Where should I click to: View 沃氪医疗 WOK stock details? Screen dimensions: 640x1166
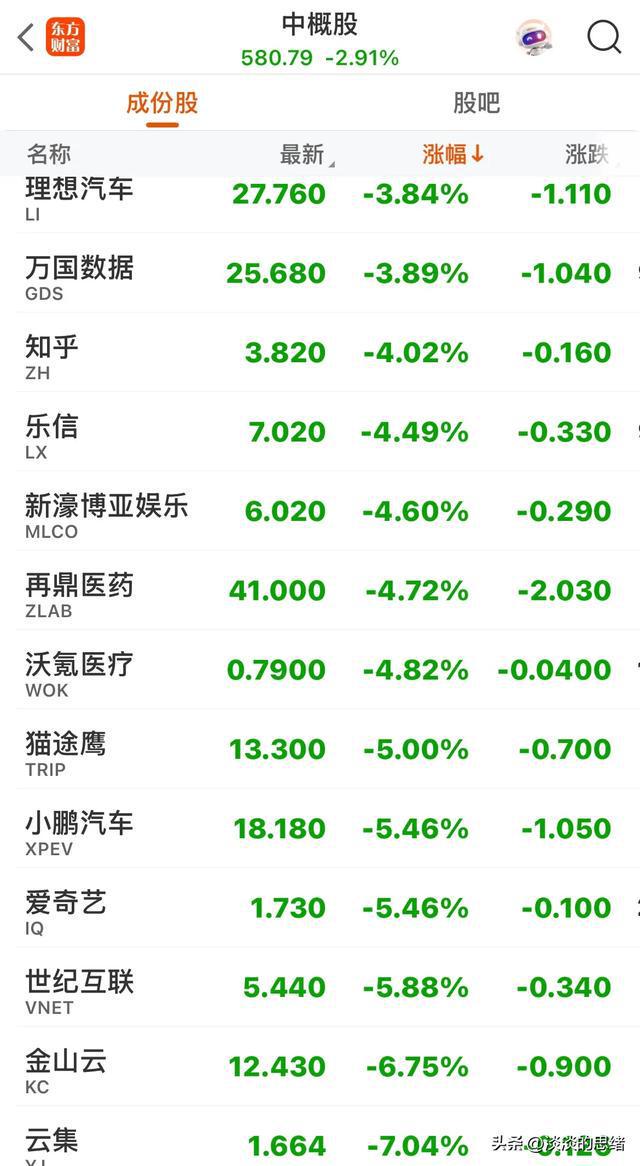[x=320, y=670]
